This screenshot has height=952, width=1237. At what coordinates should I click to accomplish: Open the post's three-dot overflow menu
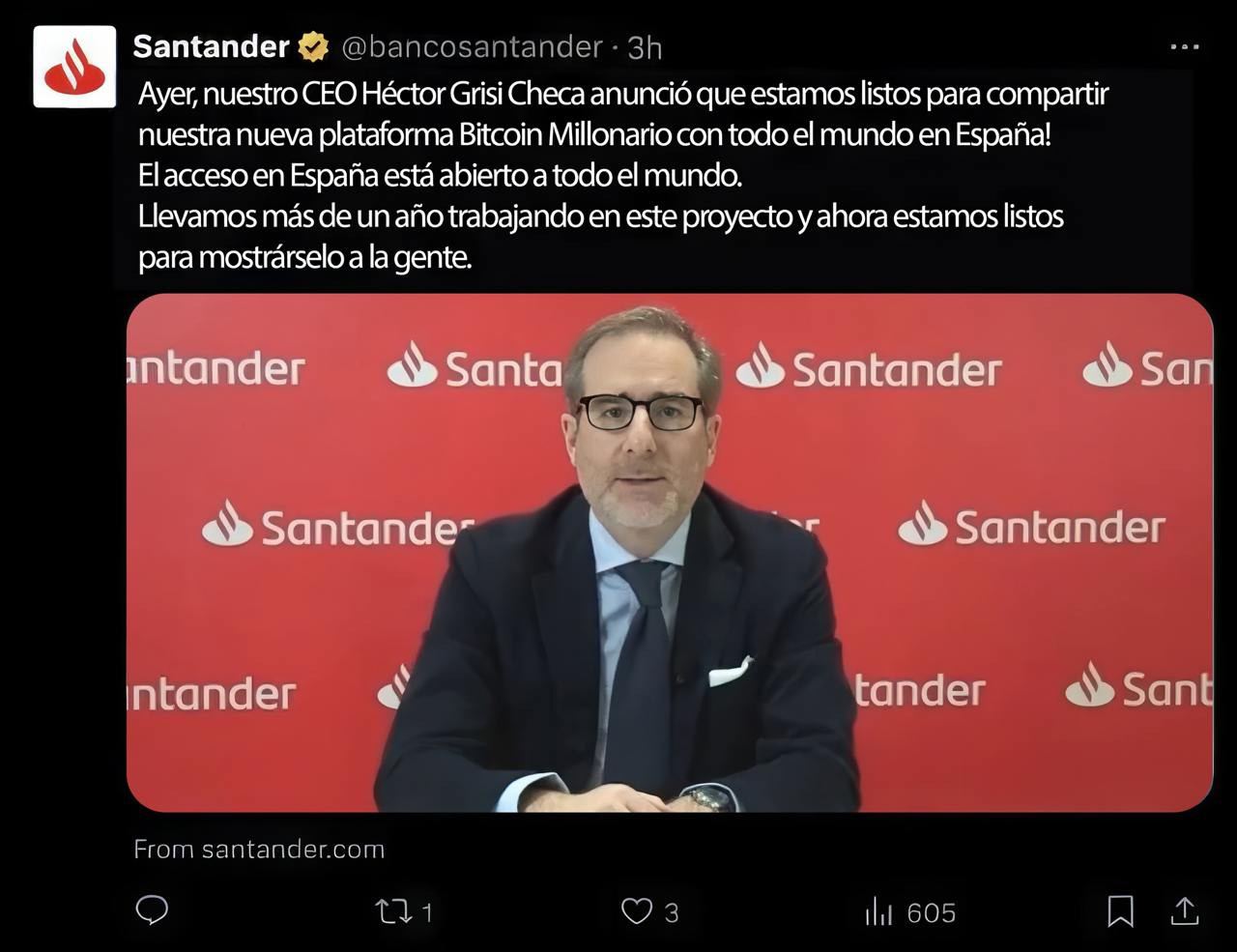click(1184, 47)
